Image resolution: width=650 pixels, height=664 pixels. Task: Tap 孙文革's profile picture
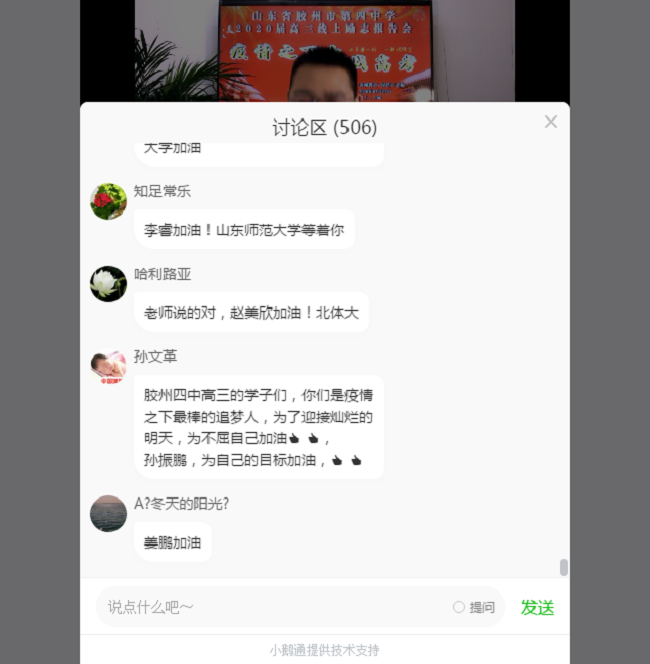point(108,366)
